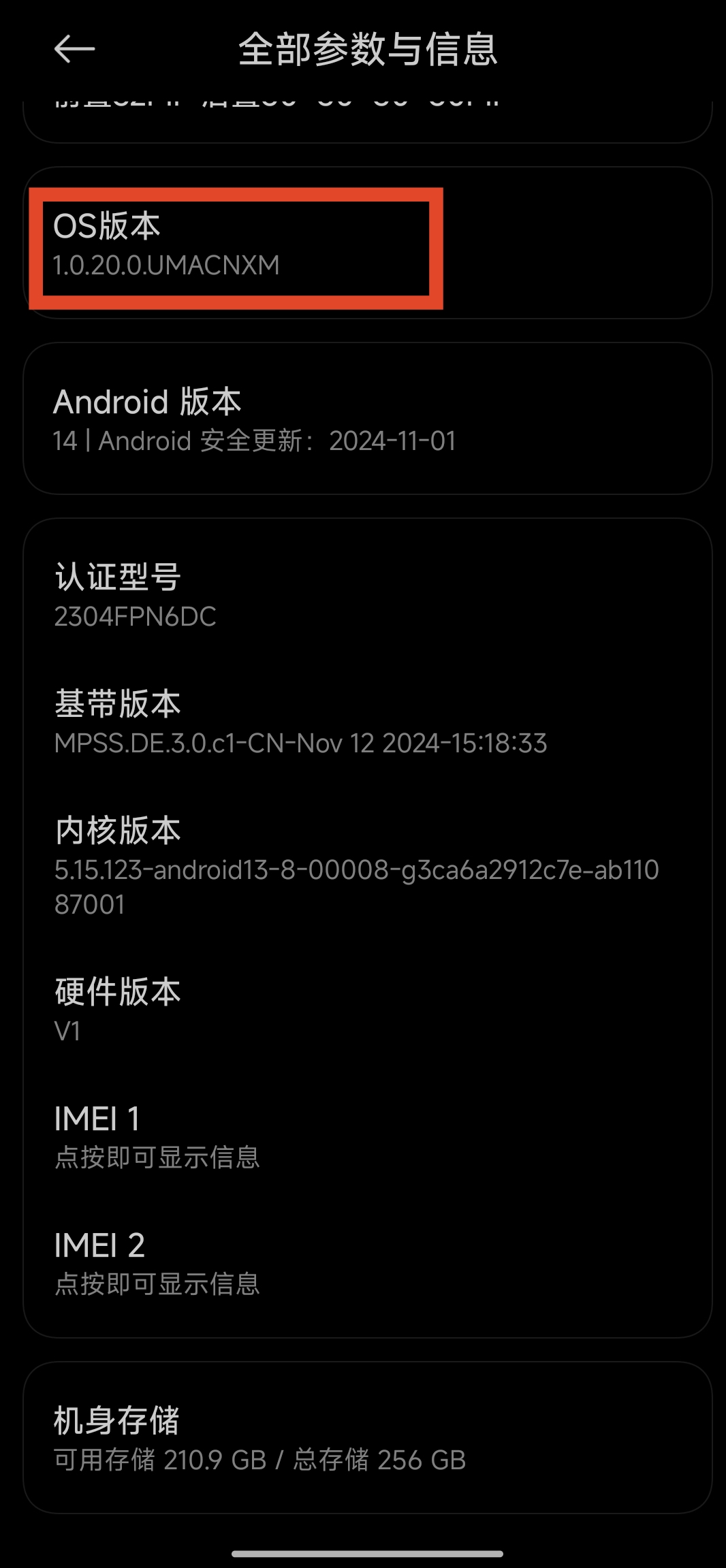Tap the 内核版本 row
The width and height of the screenshot is (726, 1568).
point(368,866)
